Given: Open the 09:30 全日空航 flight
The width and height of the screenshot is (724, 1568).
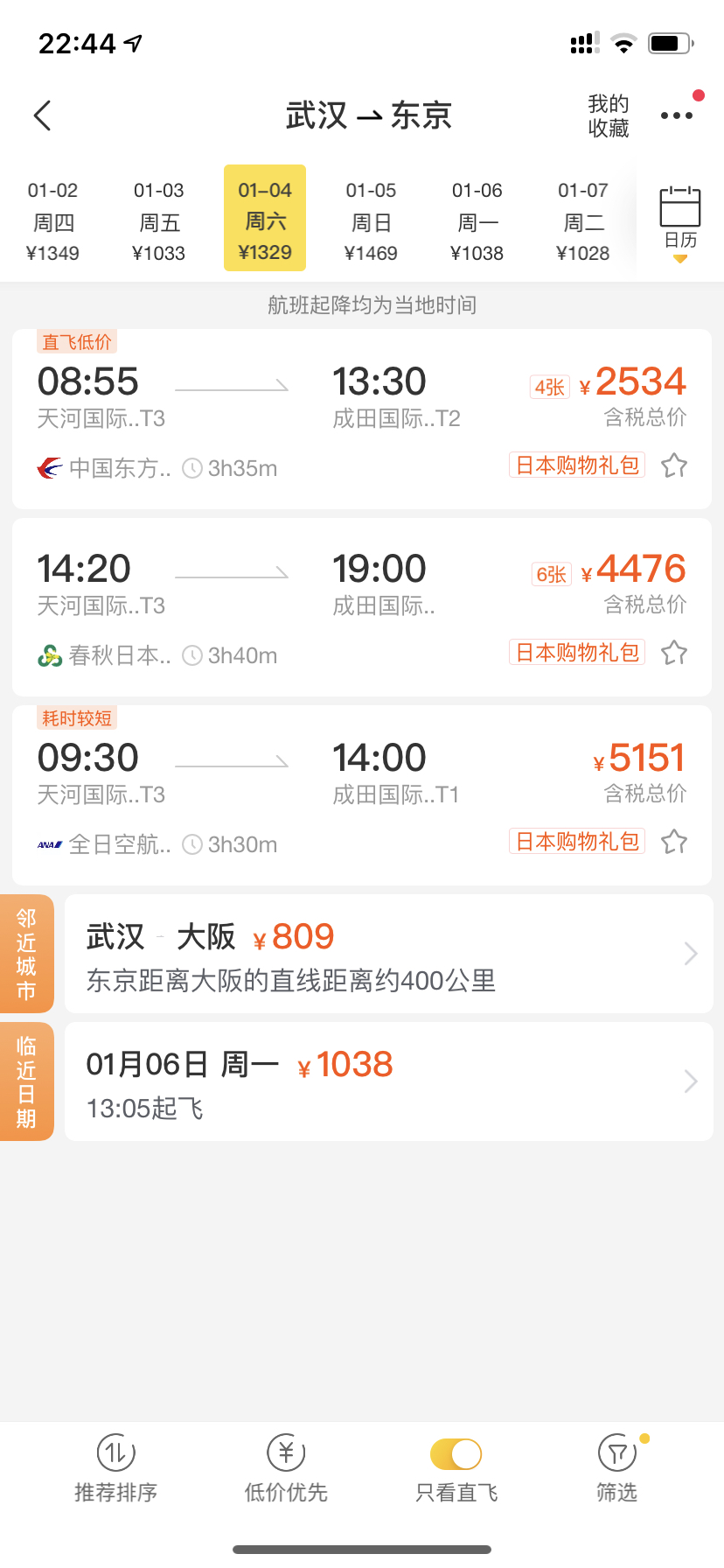Looking at the screenshot, I should (362, 795).
